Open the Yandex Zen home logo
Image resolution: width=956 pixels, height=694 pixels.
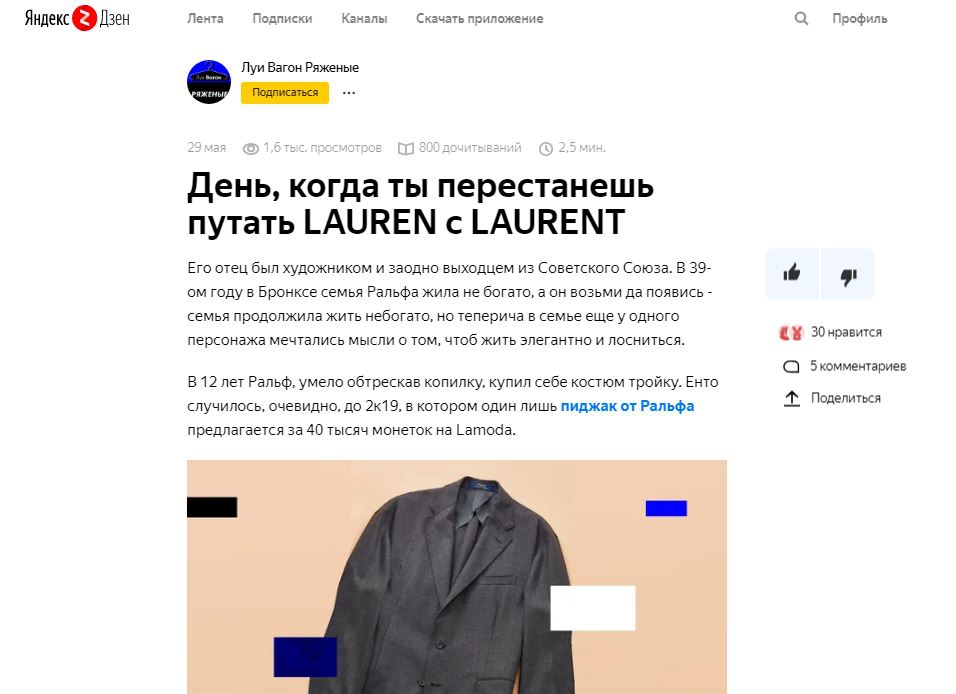click(77, 18)
